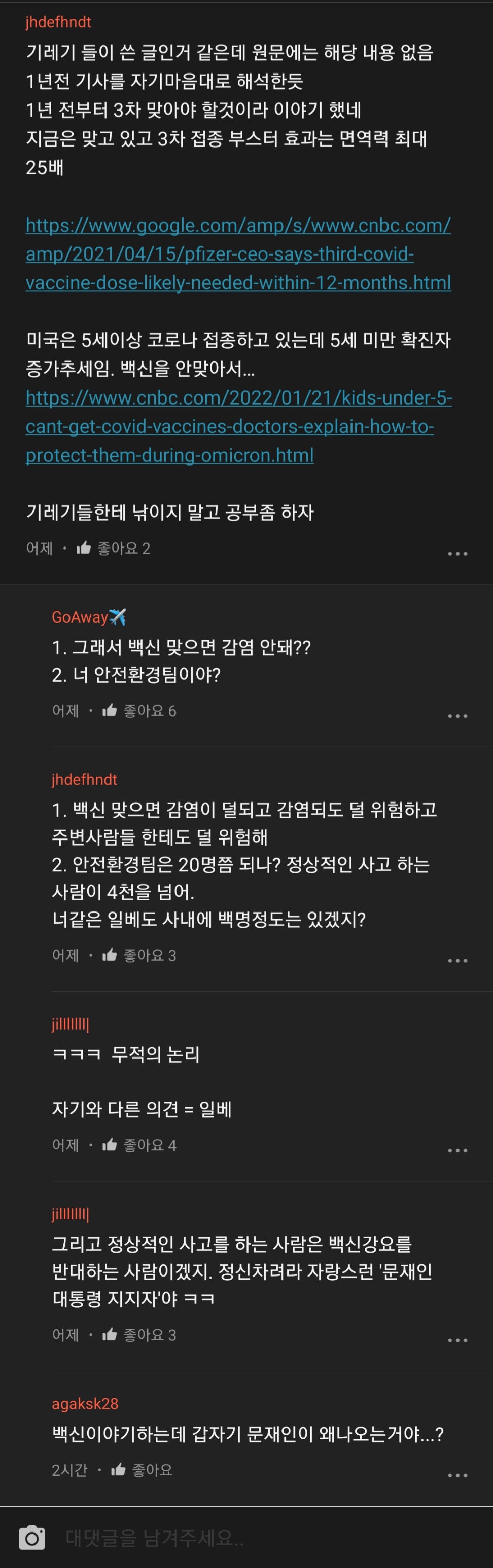Open more options on jhdefhndt's top comment
493x1568 pixels.
tap(457, 553)
